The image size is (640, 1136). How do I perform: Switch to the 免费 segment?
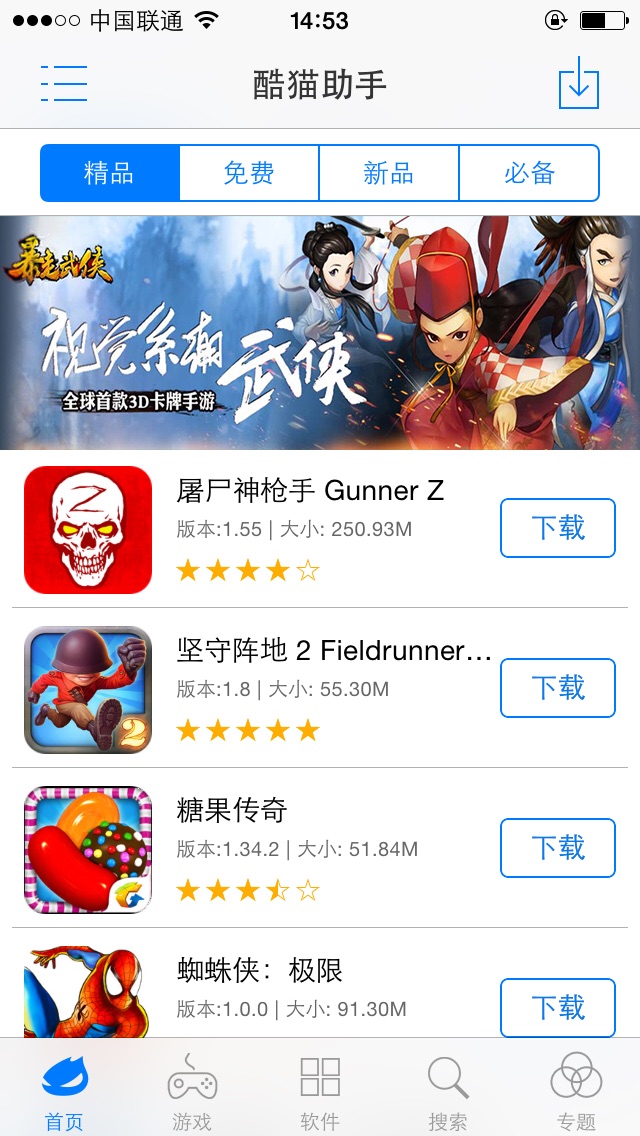tap(249, 173)
